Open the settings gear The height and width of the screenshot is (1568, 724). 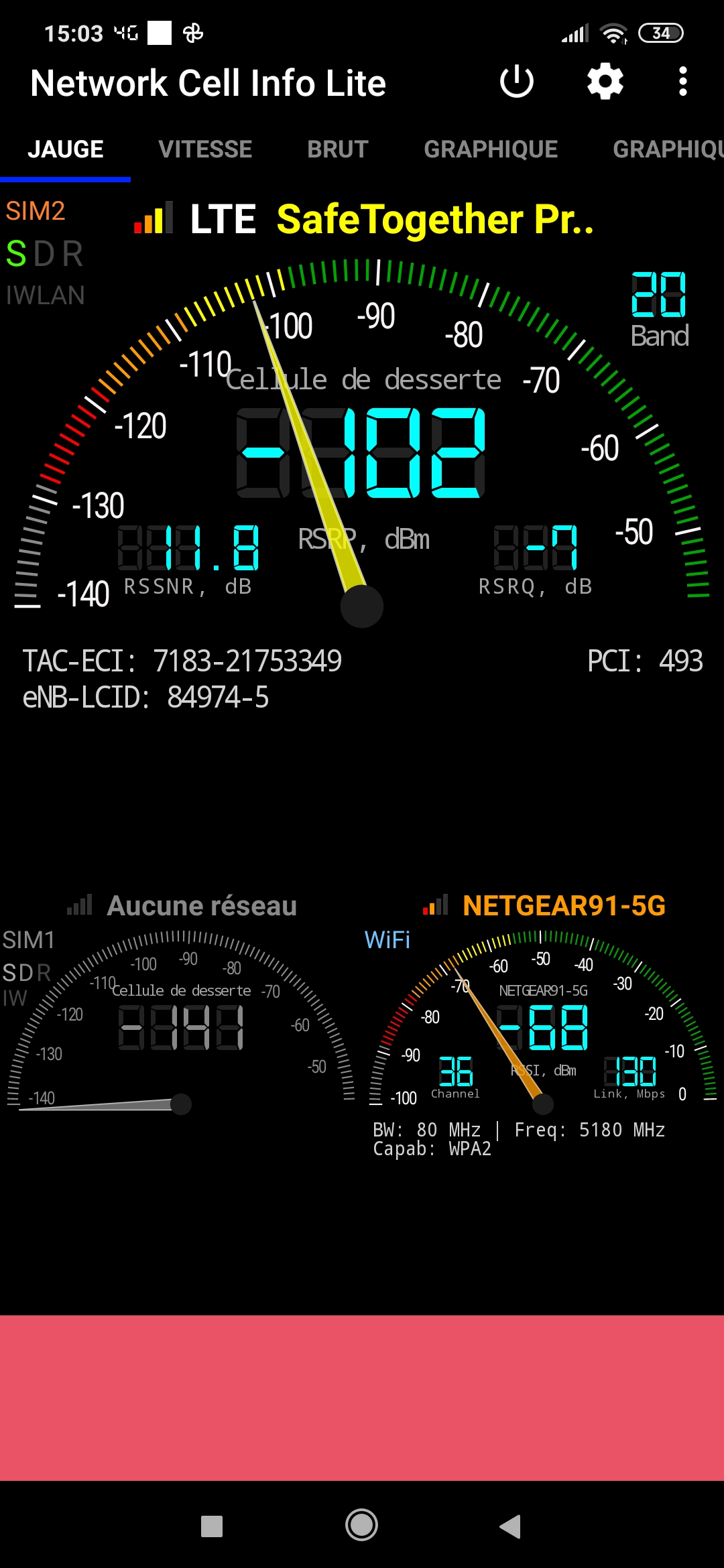click(605, 82)
